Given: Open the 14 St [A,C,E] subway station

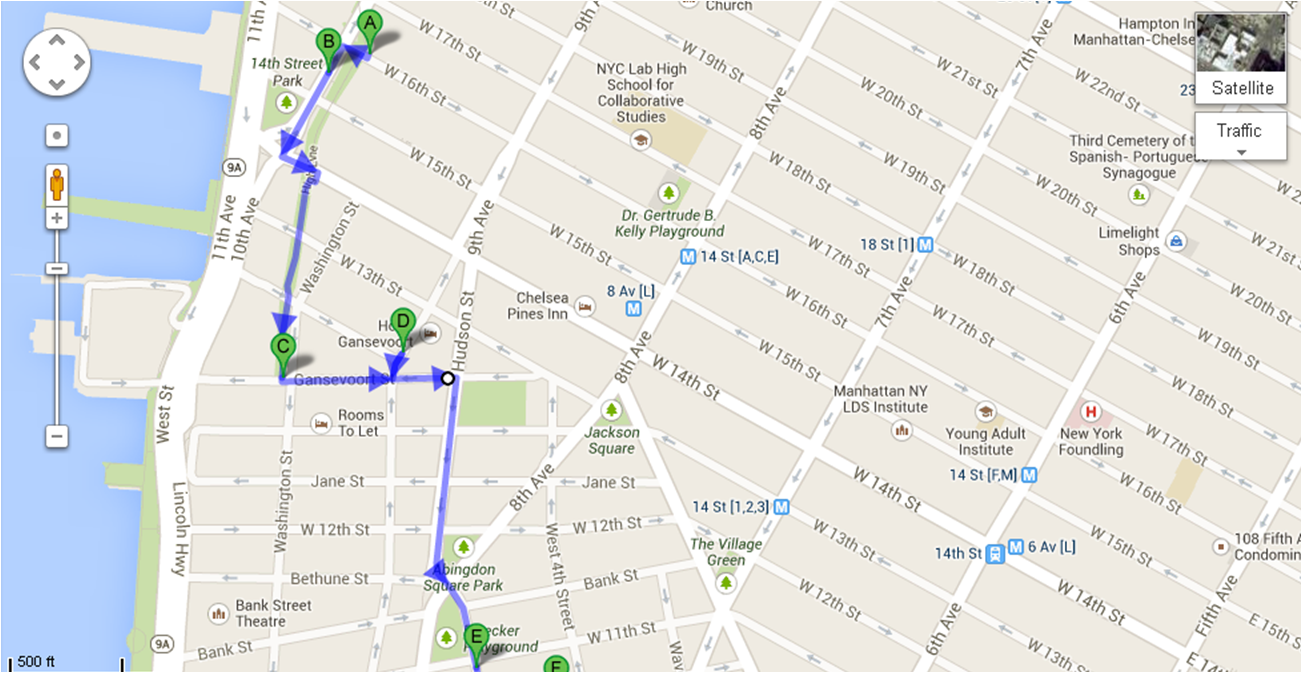Looking at the screenshot, I should pyautogui.click(x=688, y=256).
